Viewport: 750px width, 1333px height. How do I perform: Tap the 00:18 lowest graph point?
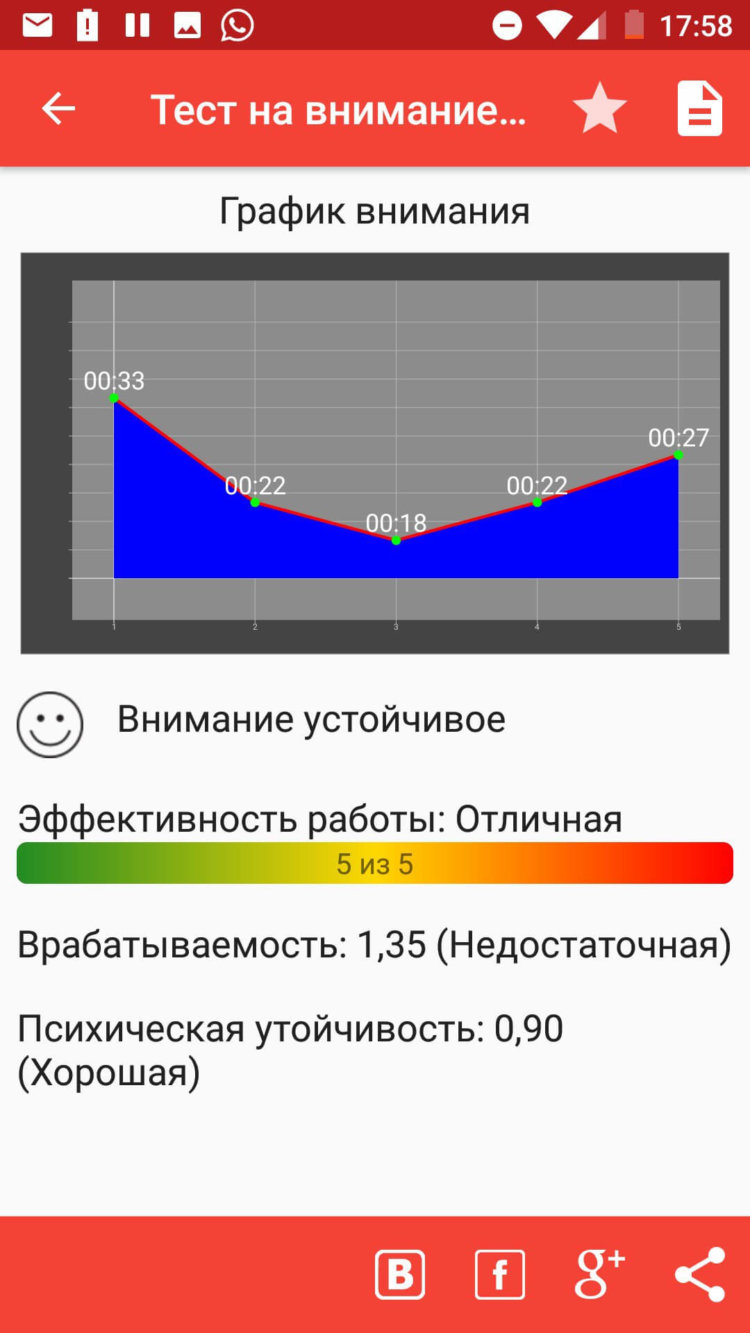(396, 540)
